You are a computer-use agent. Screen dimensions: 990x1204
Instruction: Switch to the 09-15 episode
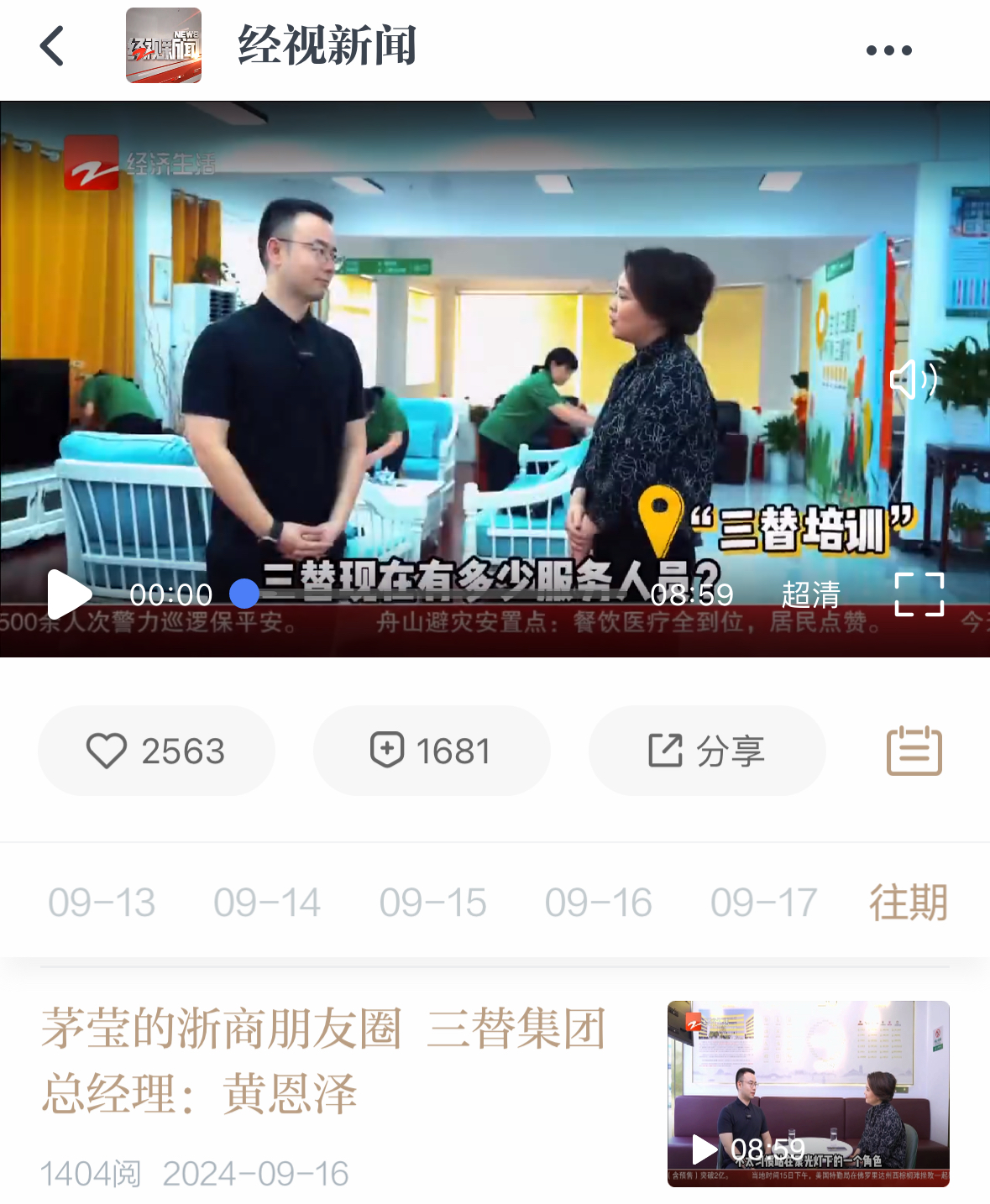coord(432,903)
